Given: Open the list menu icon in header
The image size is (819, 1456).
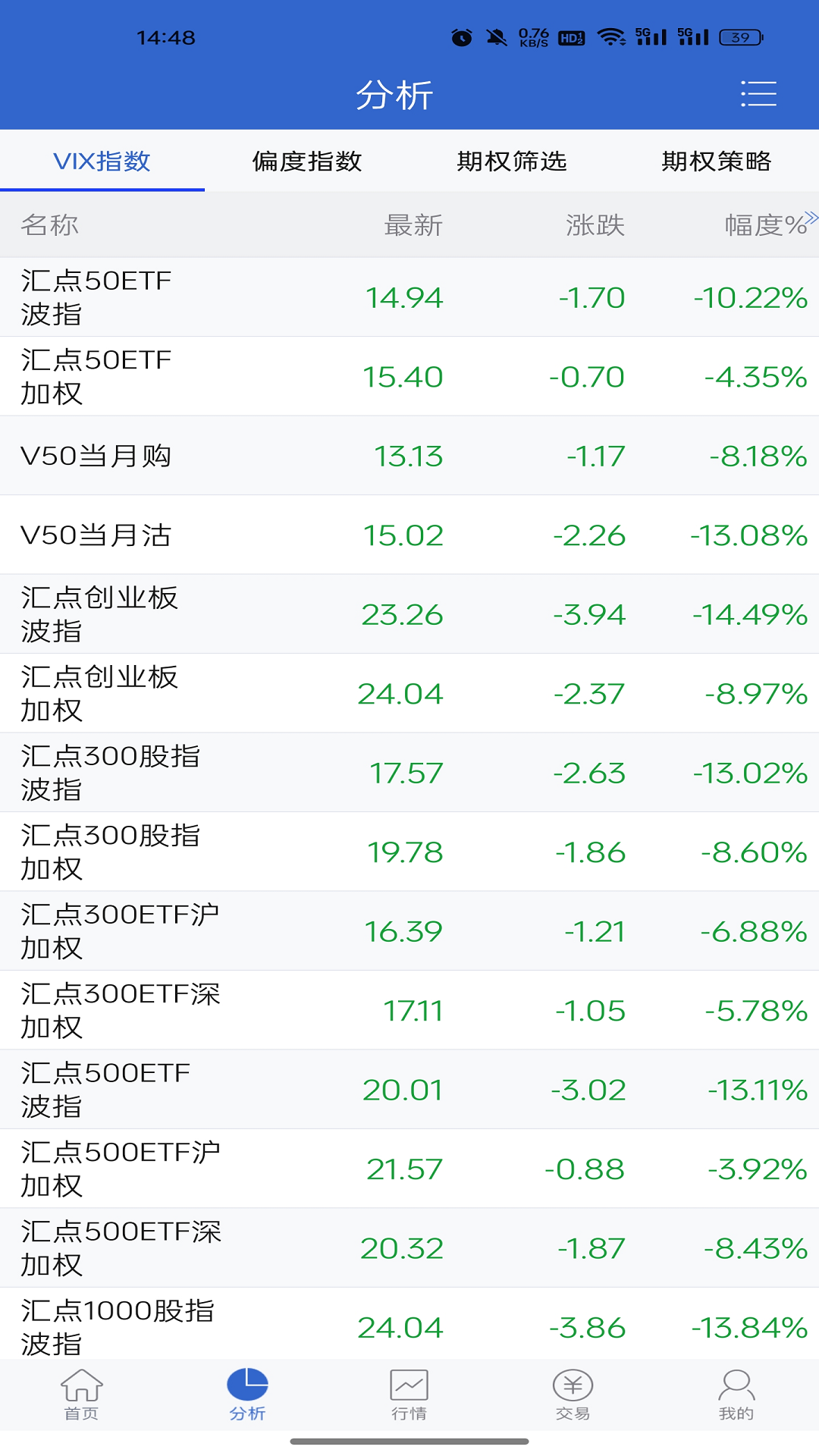Looking at the screenshot, I should 758,94.
